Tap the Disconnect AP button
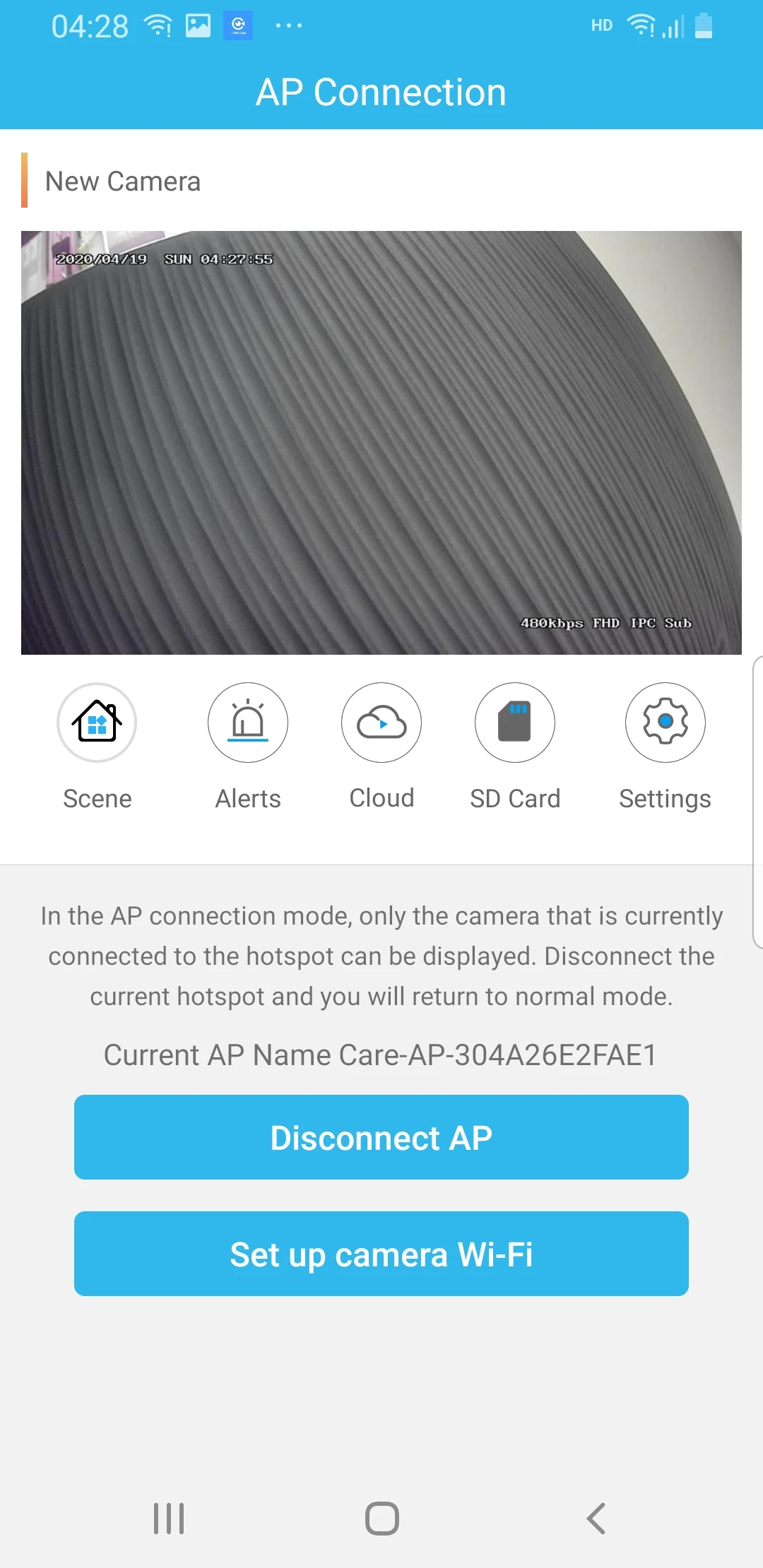The image size is (763, 1568). (x=381, y=1137)
